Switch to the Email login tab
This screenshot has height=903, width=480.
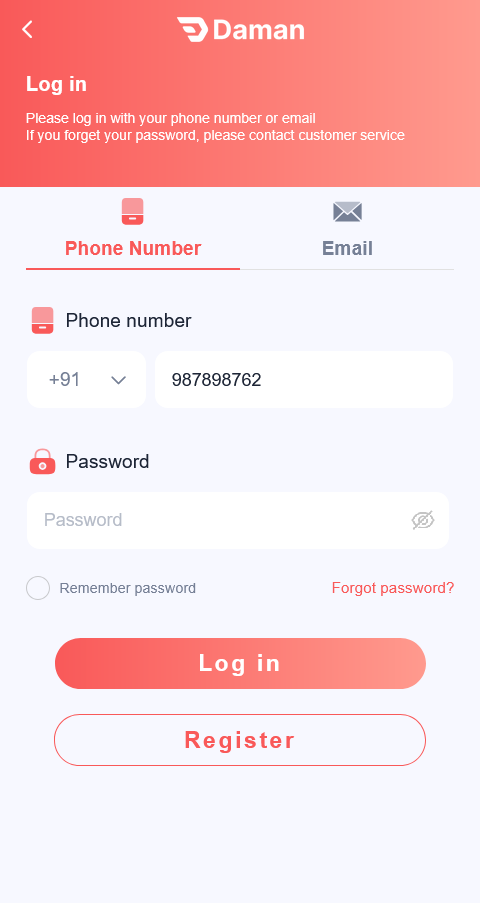(347, 229)
